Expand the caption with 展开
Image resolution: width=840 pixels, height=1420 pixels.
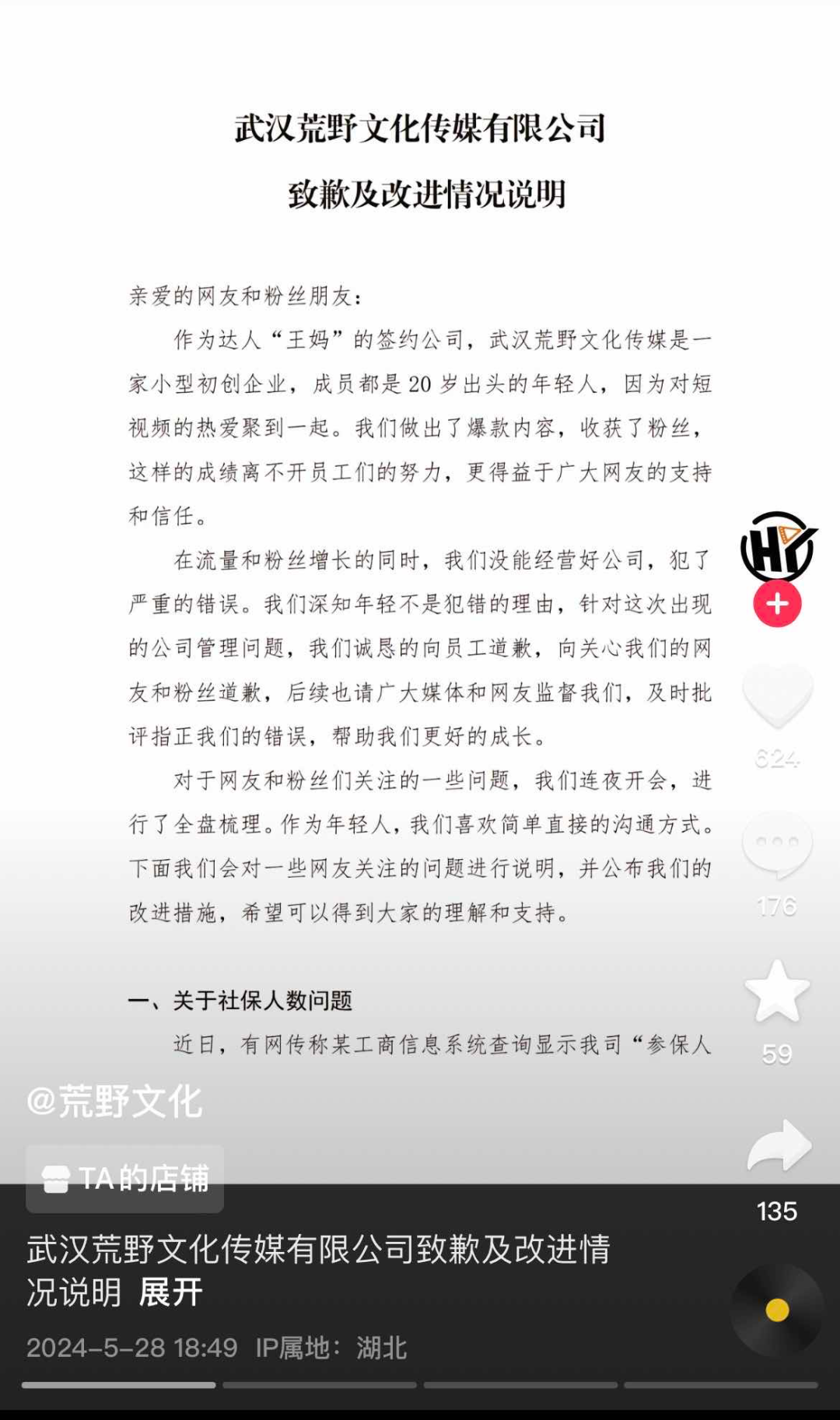click(x=170, y=1292)
